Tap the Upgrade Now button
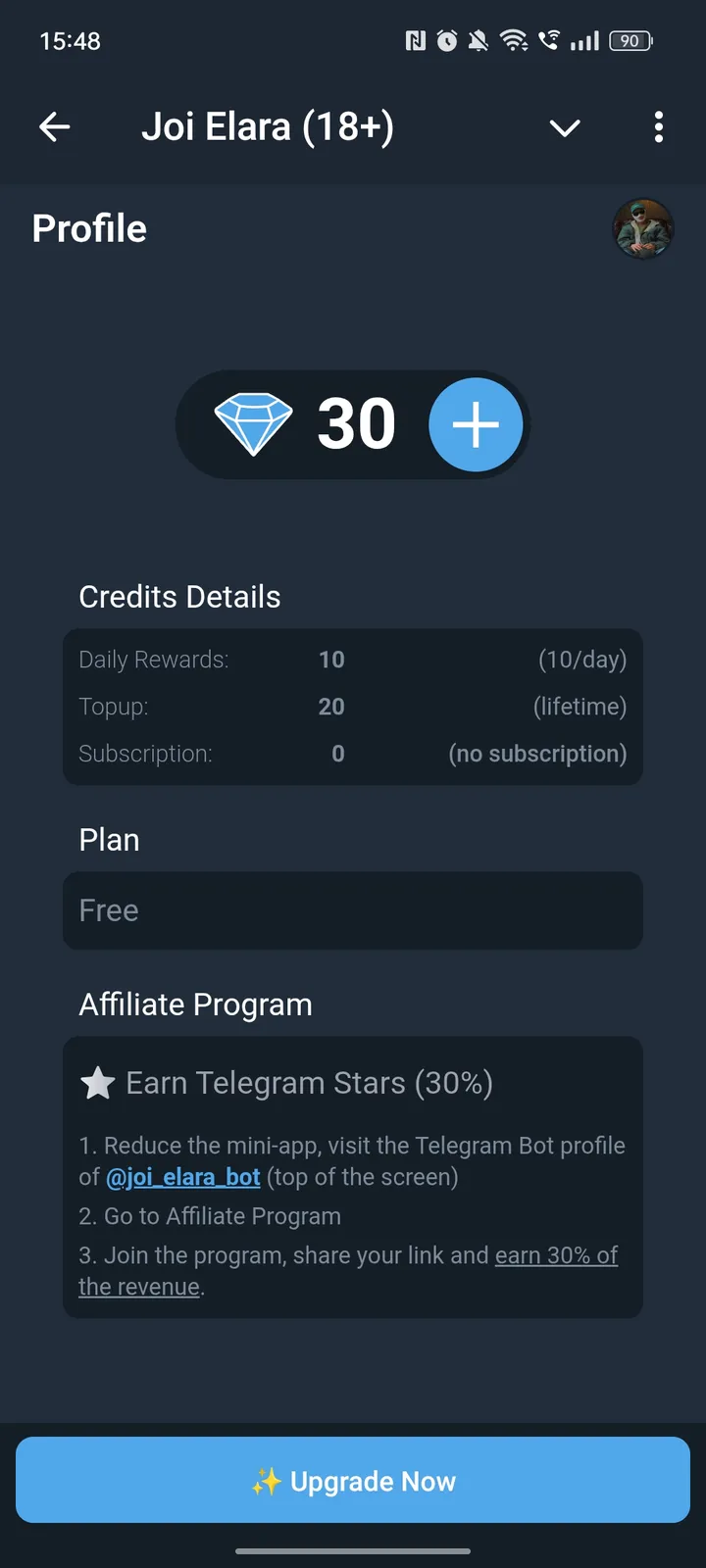Screen dimensions: 706x1568 pyautogui.click(x=353, y=1480)
